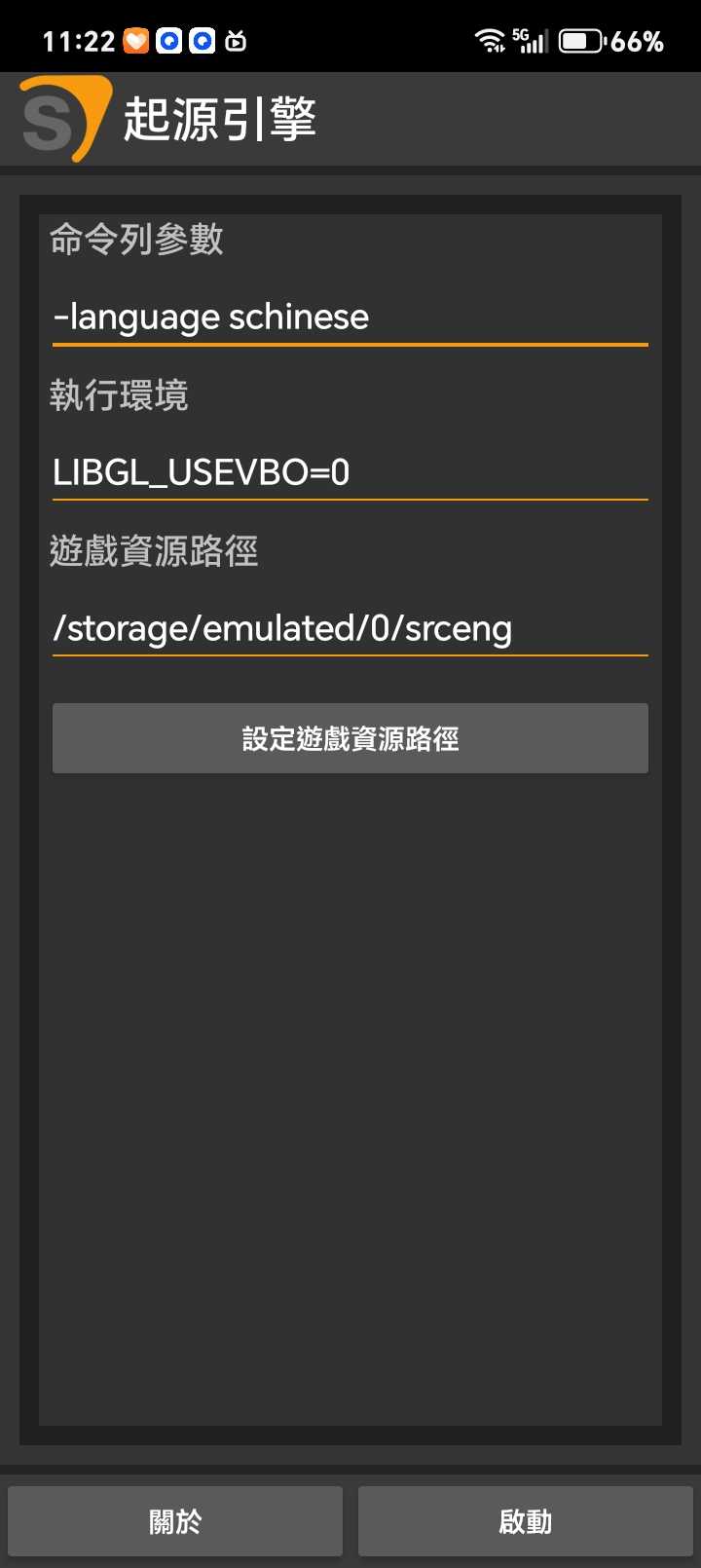Launch the game with 啟動

point(525,1521)
